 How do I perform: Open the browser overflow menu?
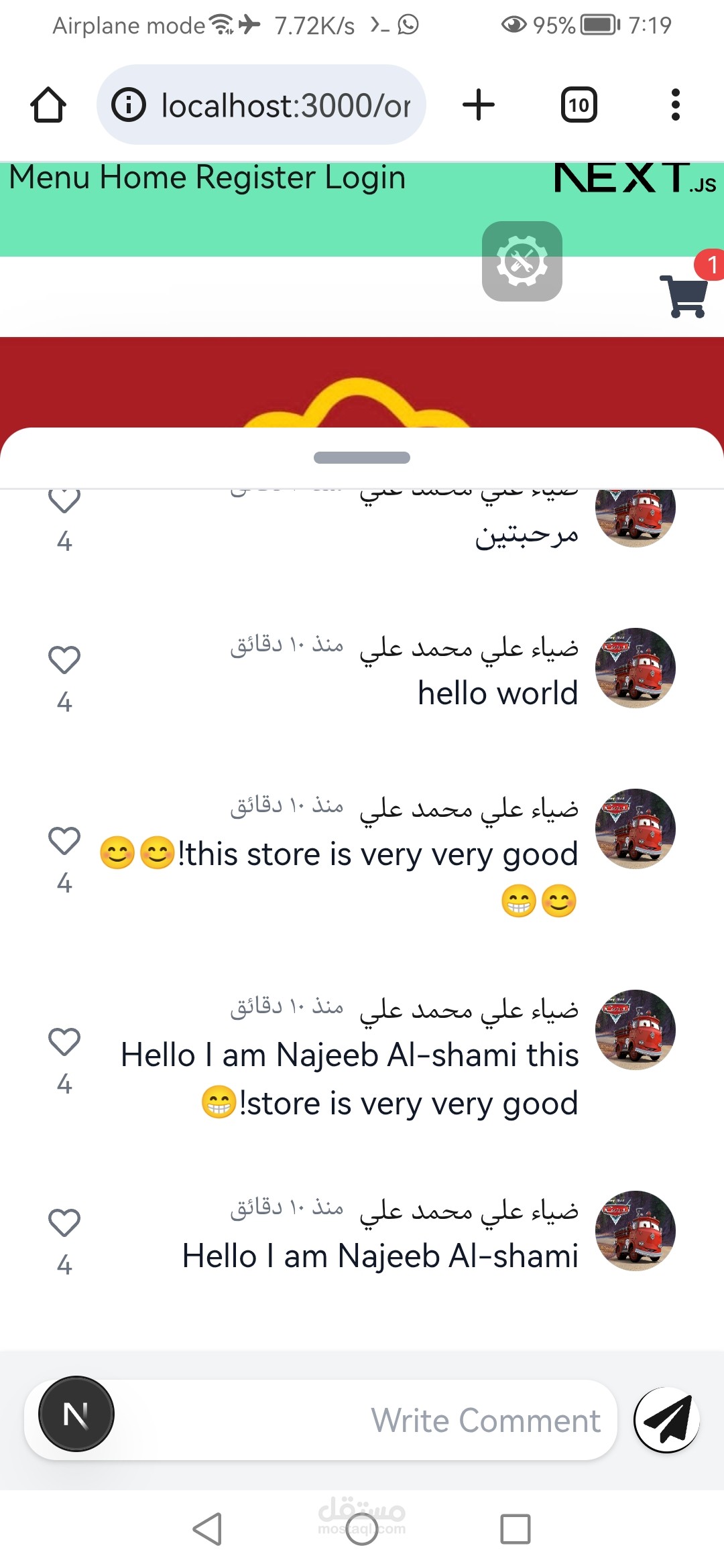pos(675,105)
